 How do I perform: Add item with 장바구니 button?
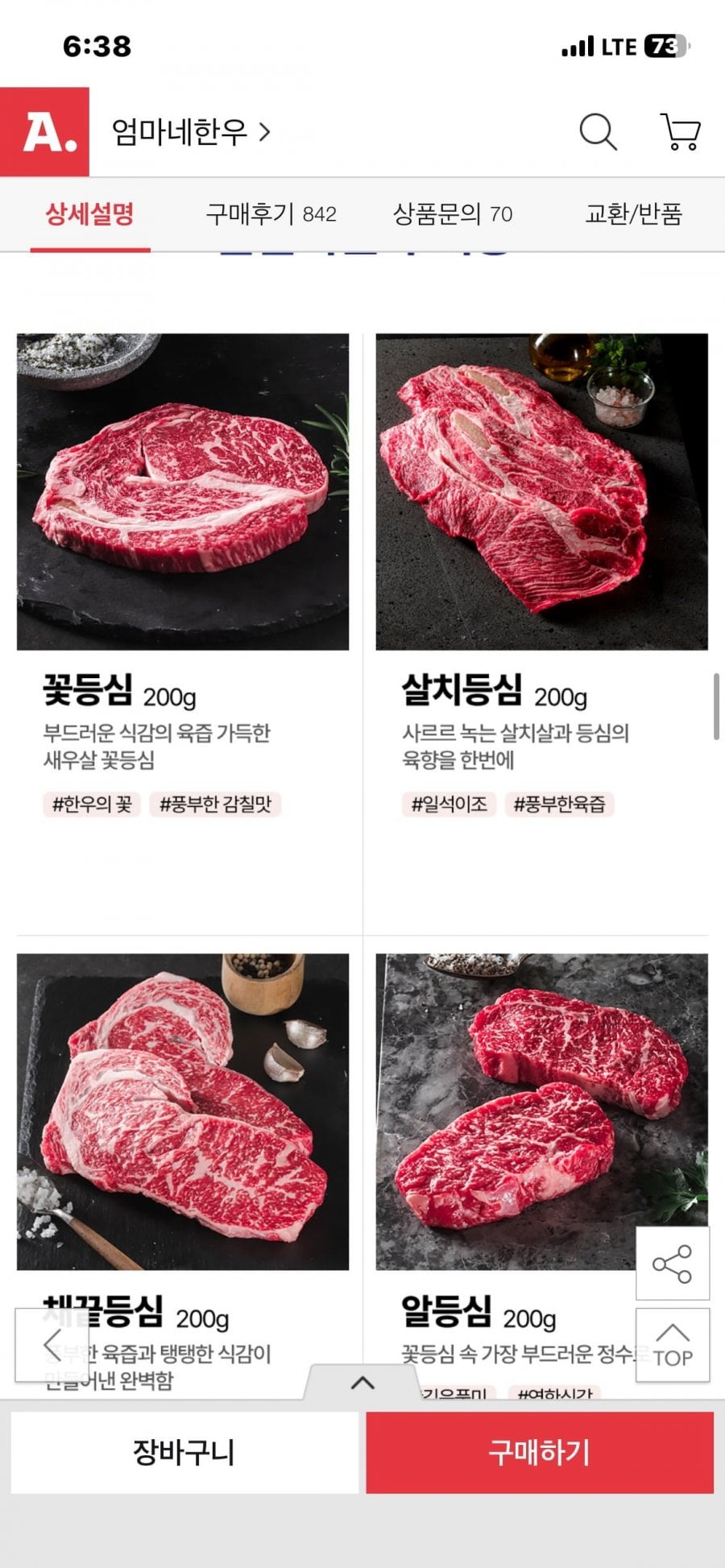click(x=184, y=1453)
